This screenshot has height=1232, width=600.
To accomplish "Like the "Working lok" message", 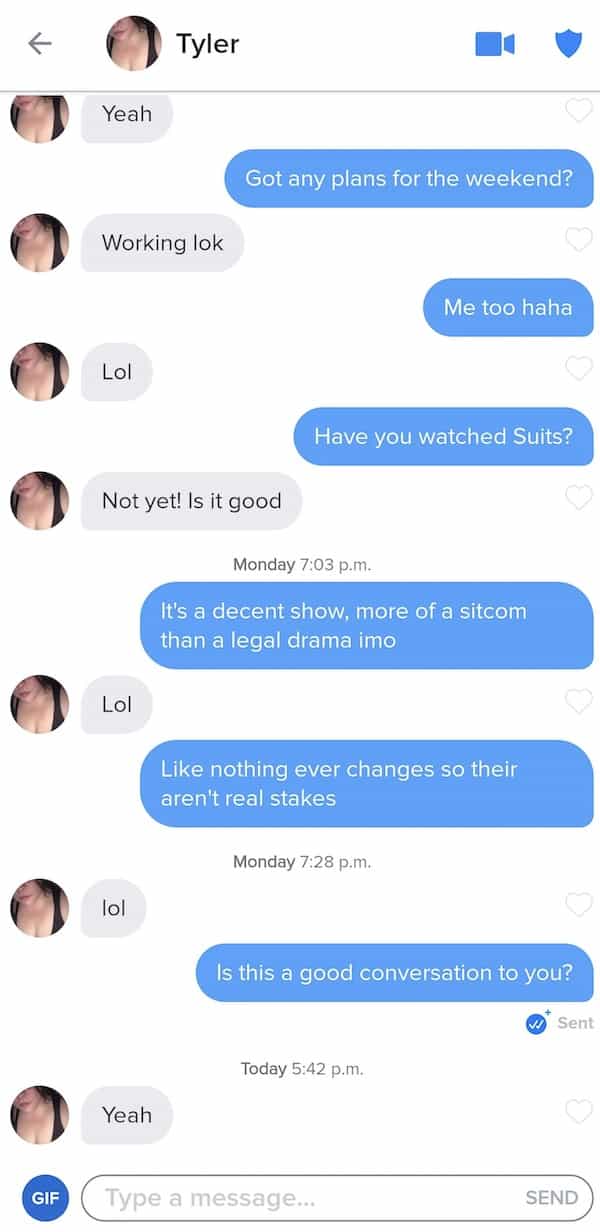I will tap(579, 240).
